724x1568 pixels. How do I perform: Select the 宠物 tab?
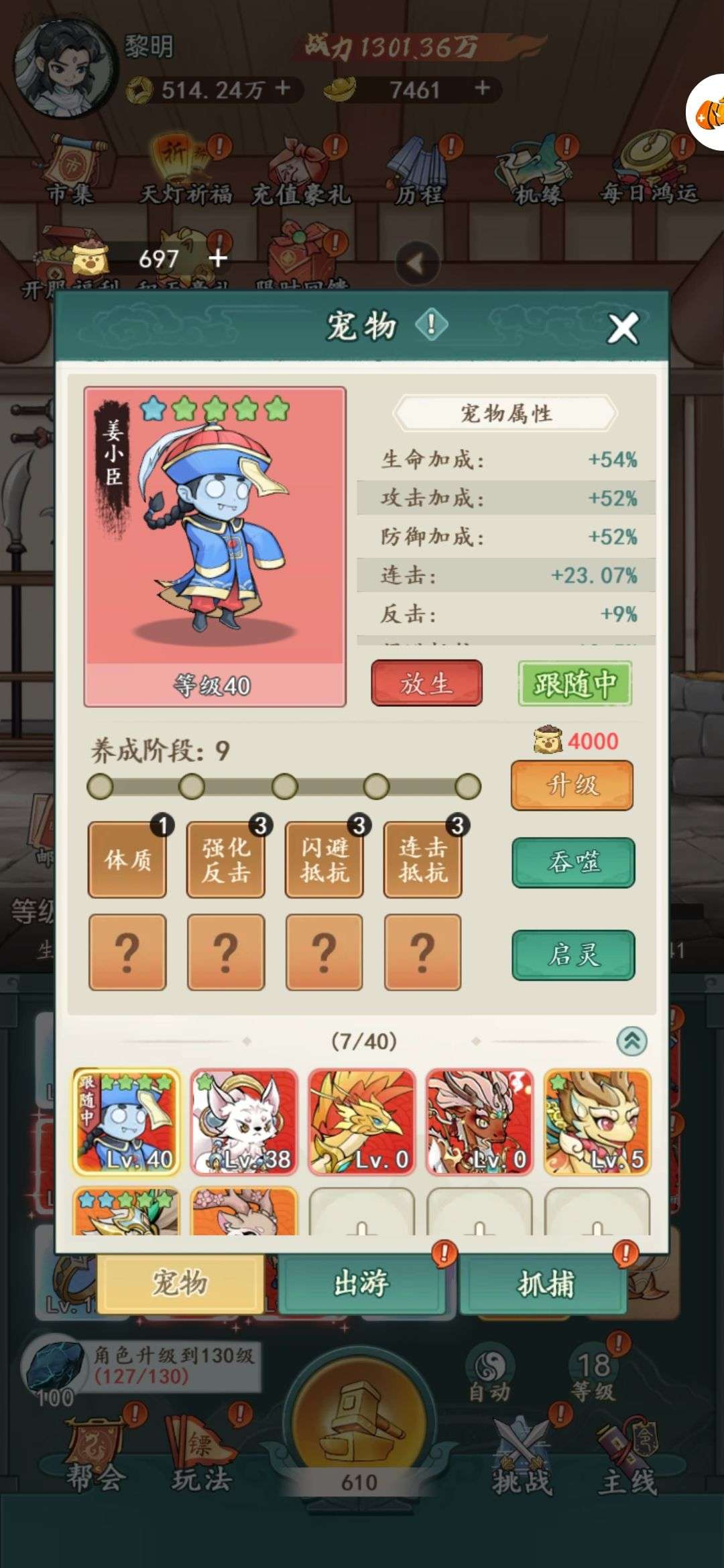180,1283
